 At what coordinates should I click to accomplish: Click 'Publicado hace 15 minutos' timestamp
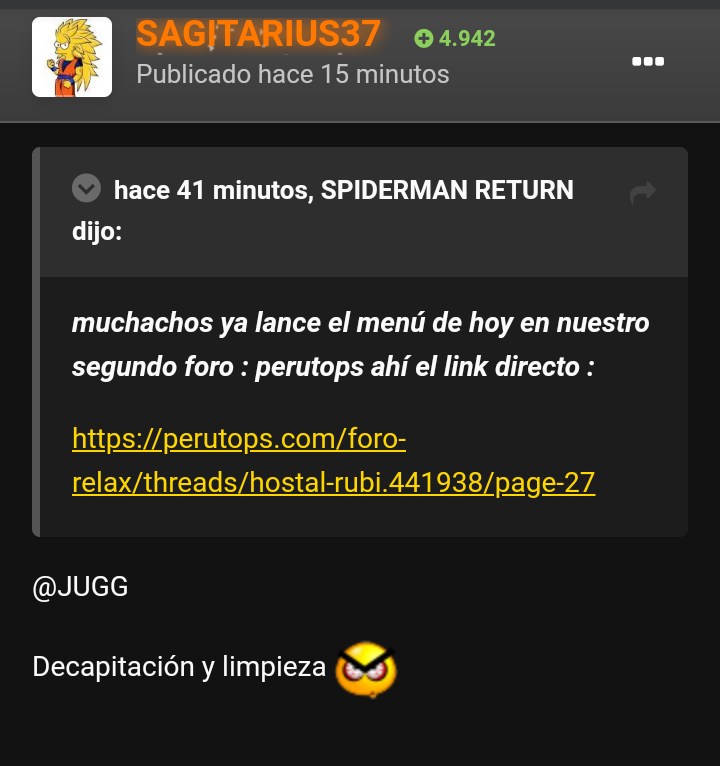[292, 74]
